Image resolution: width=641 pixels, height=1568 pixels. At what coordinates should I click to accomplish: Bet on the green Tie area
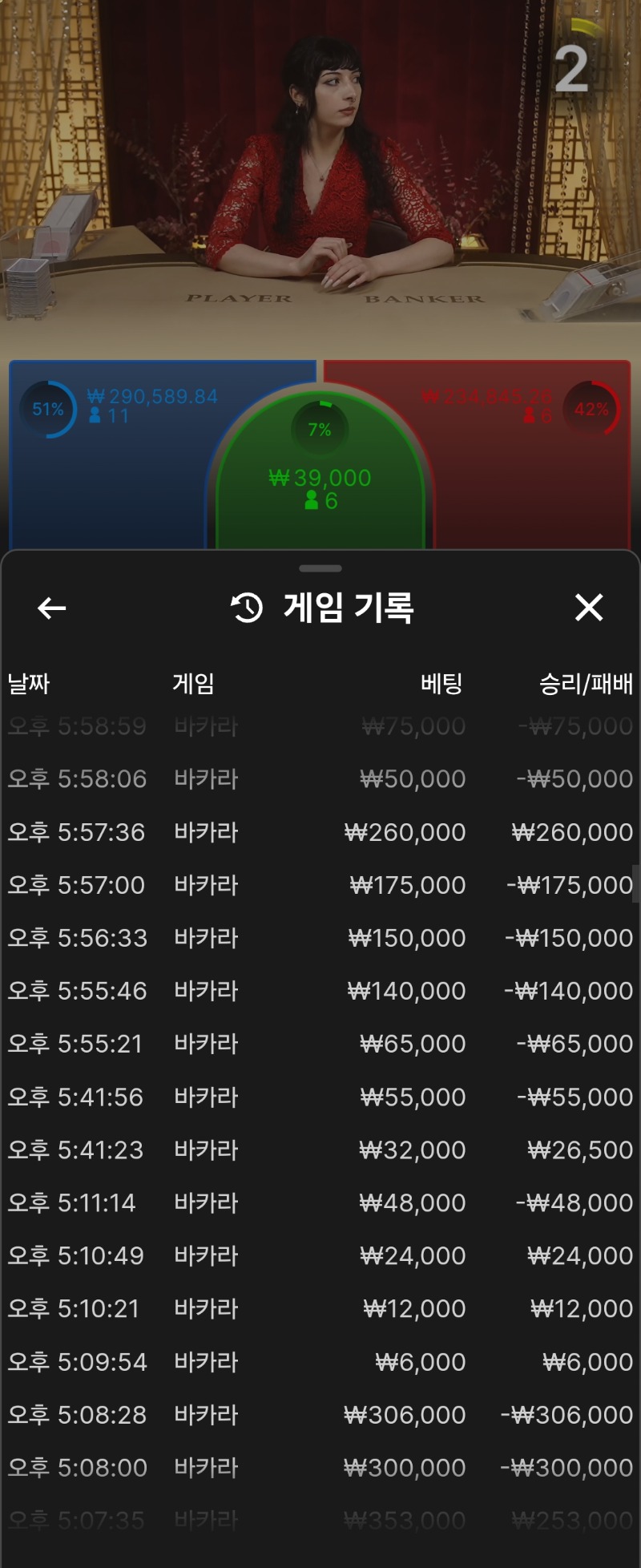coord(320,481)
